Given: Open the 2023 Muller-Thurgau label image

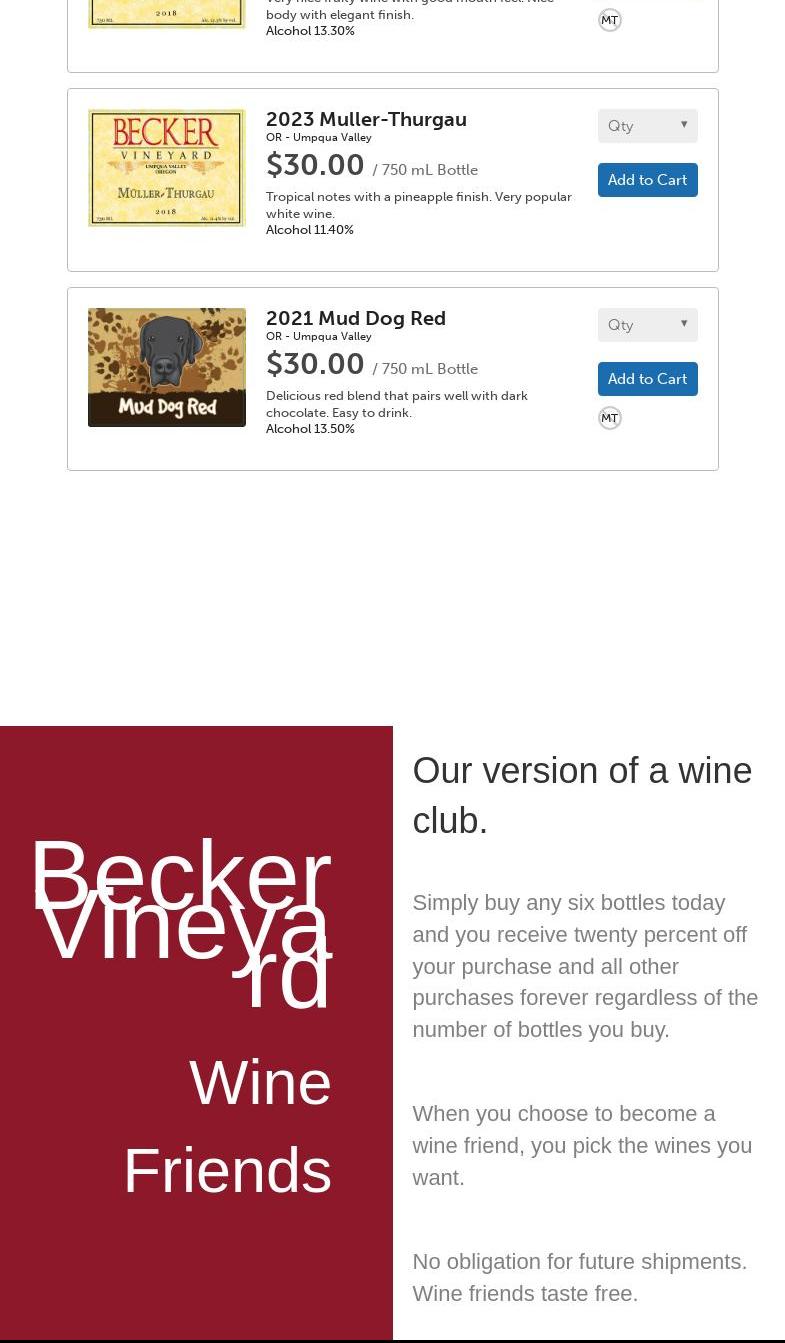Looking at the screenshot, I should tap(166, 168).
